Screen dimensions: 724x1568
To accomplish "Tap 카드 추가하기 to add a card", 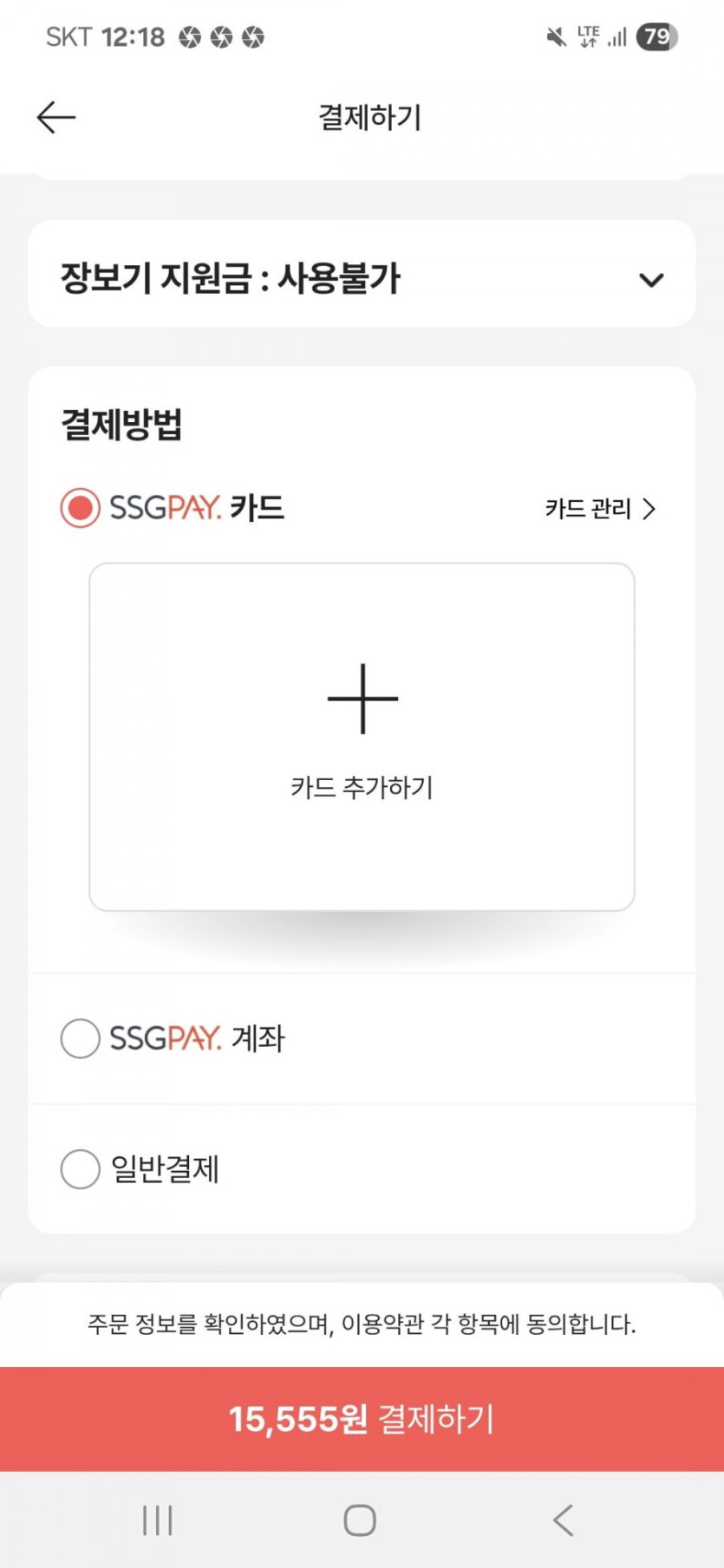I will [362, 736].
